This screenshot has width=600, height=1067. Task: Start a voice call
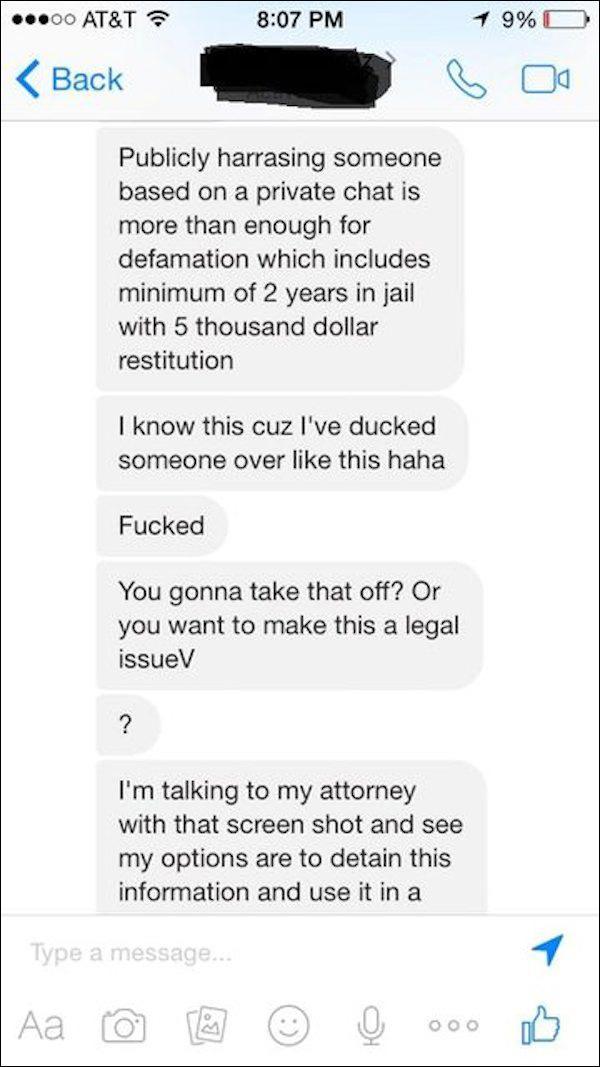point(466,79)
